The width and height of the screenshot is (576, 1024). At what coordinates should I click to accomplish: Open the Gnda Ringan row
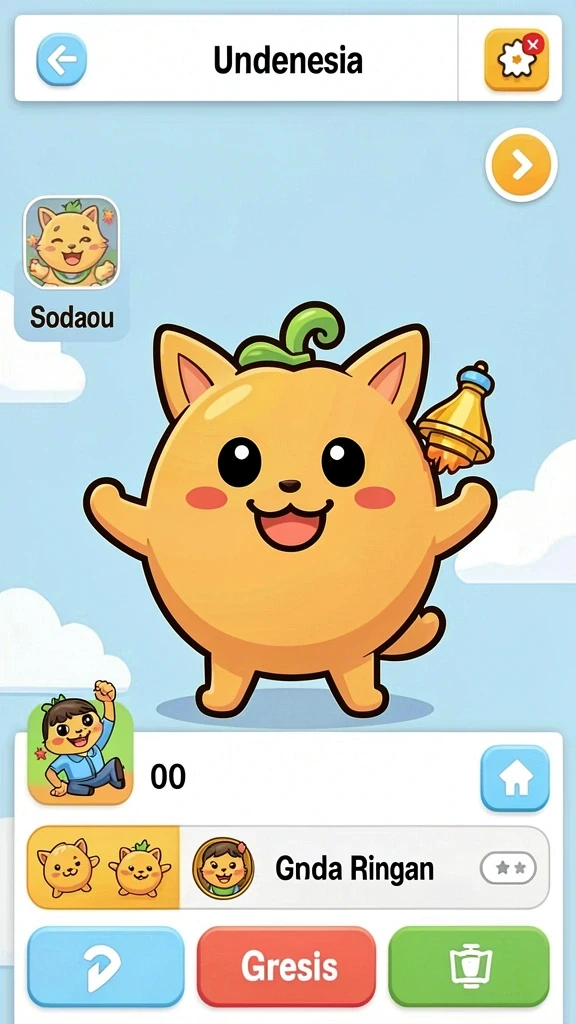(288, 868)
